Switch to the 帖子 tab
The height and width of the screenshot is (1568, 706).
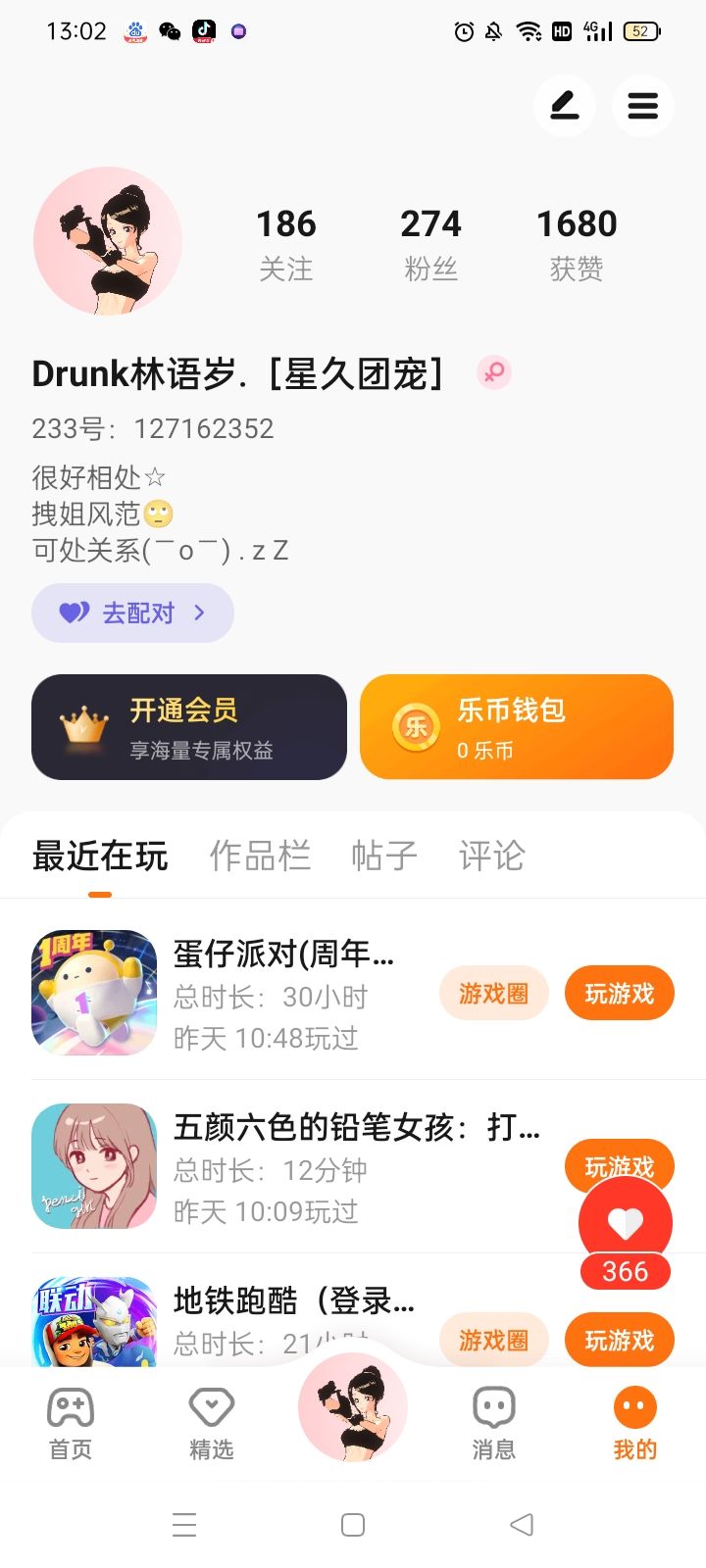point(384,856)
